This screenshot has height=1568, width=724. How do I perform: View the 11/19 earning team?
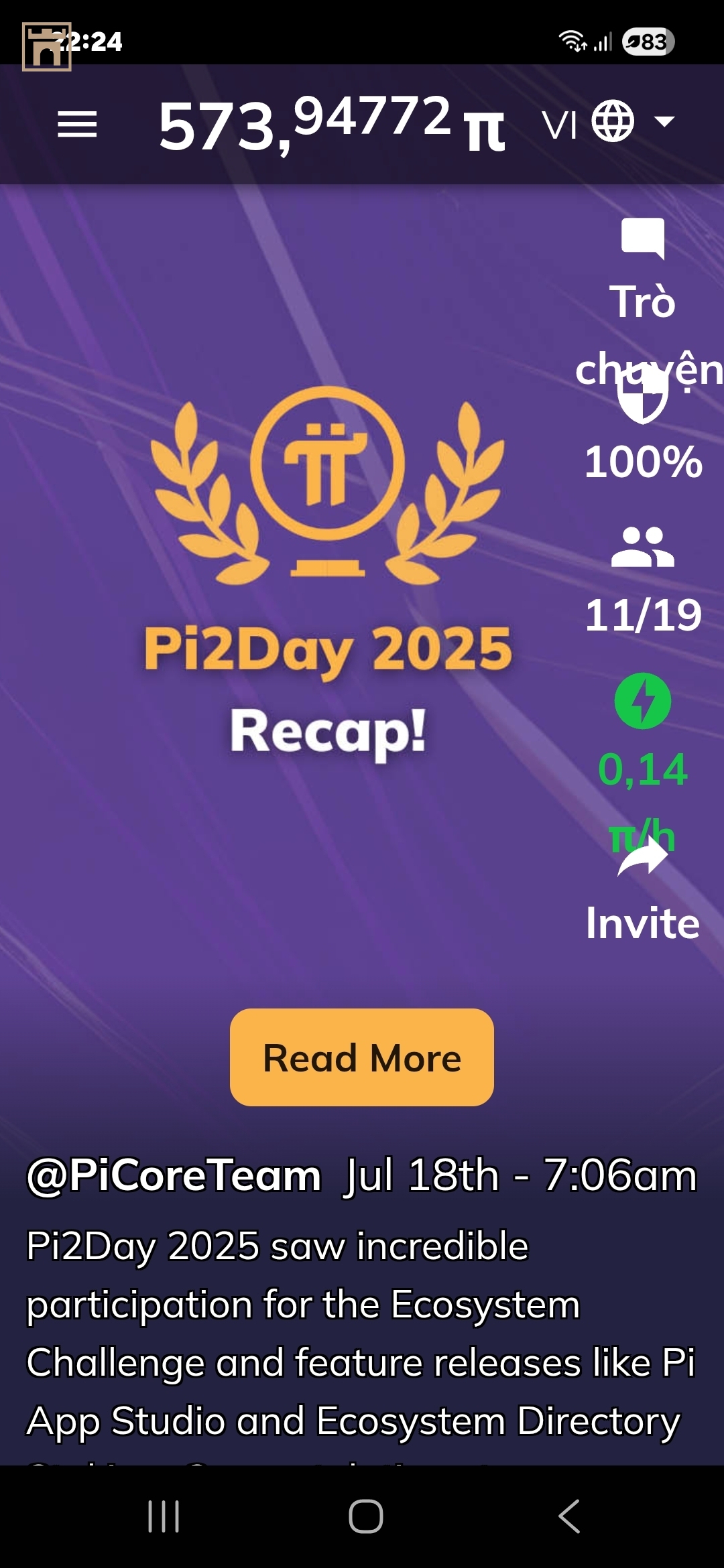[x=642, y=548]
